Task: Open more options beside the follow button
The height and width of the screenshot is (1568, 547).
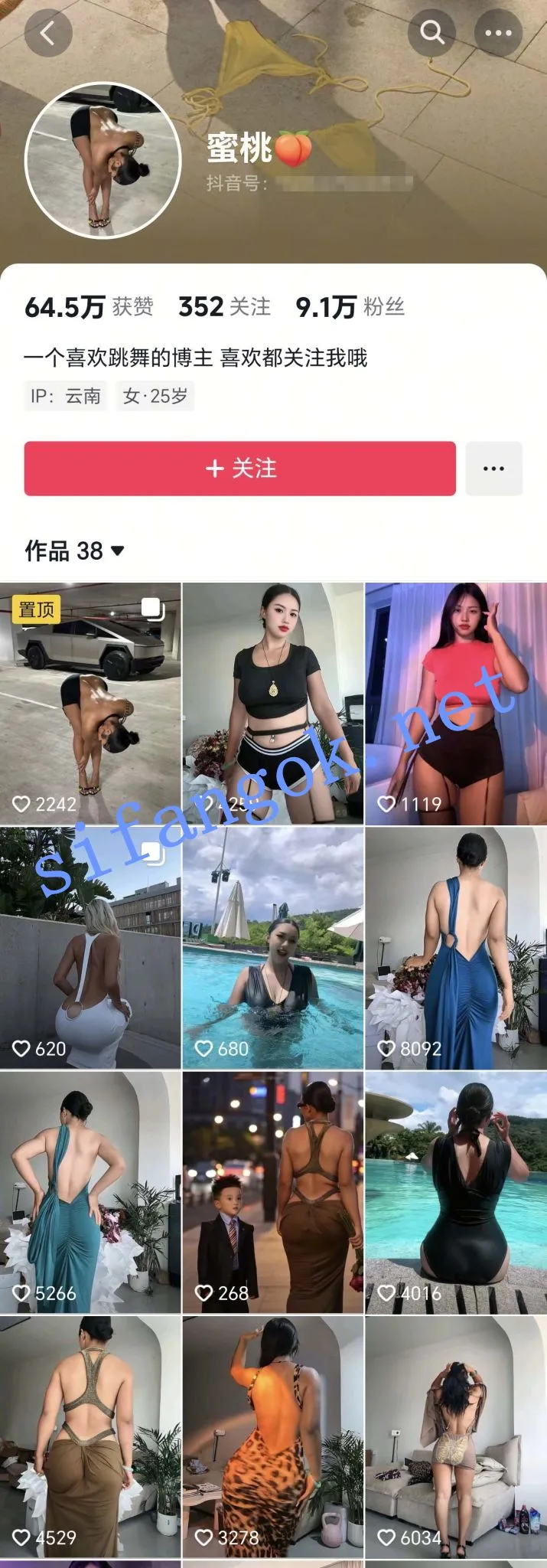Action: (x=493, y=469)
